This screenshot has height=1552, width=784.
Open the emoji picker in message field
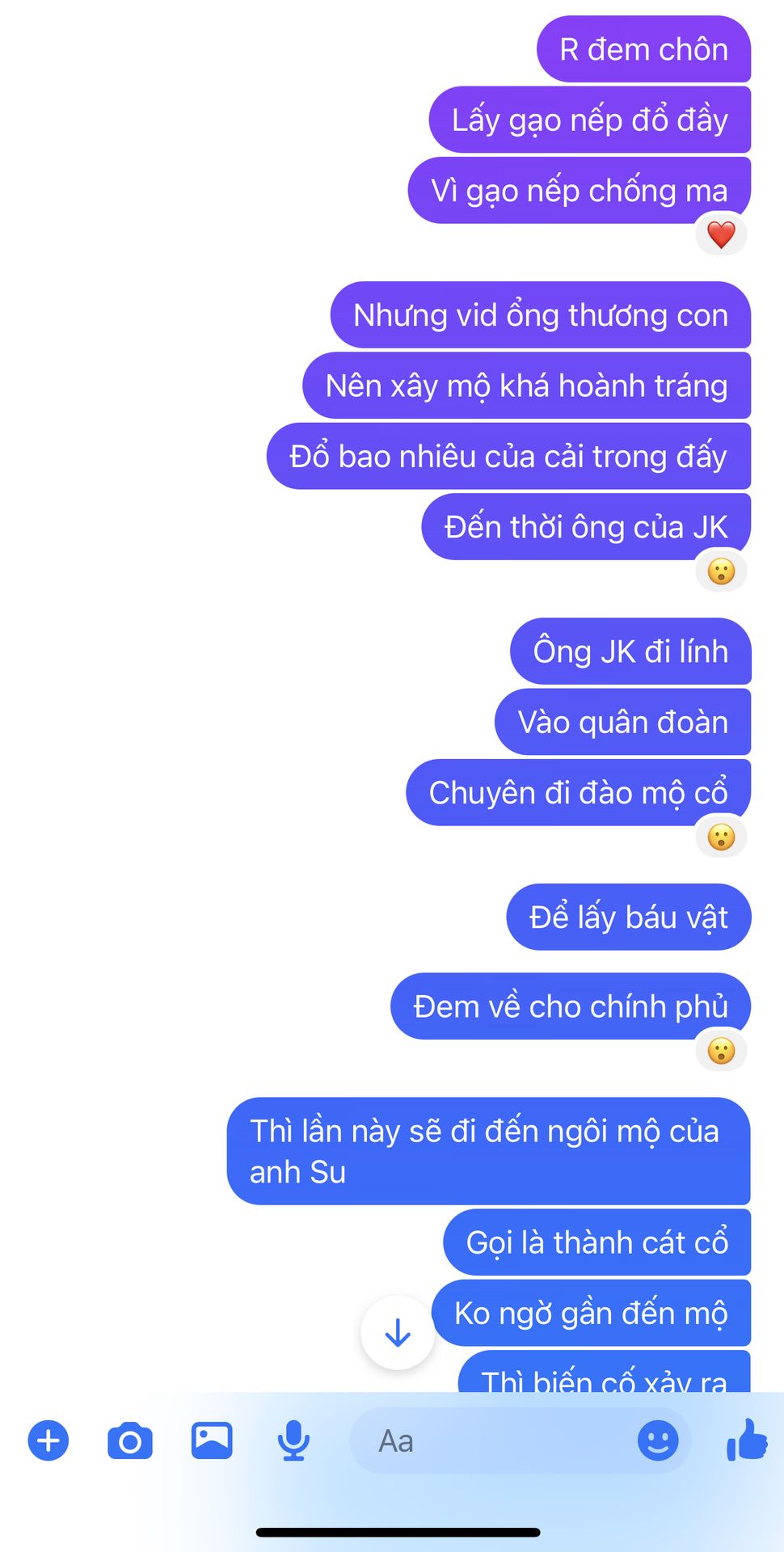658,1440
